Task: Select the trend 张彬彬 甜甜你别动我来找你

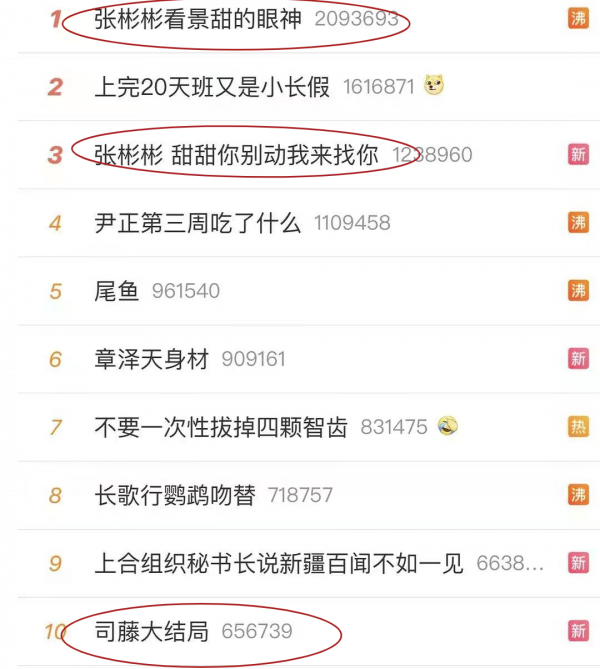Action: pyautogui.click(x=236, y=155)
